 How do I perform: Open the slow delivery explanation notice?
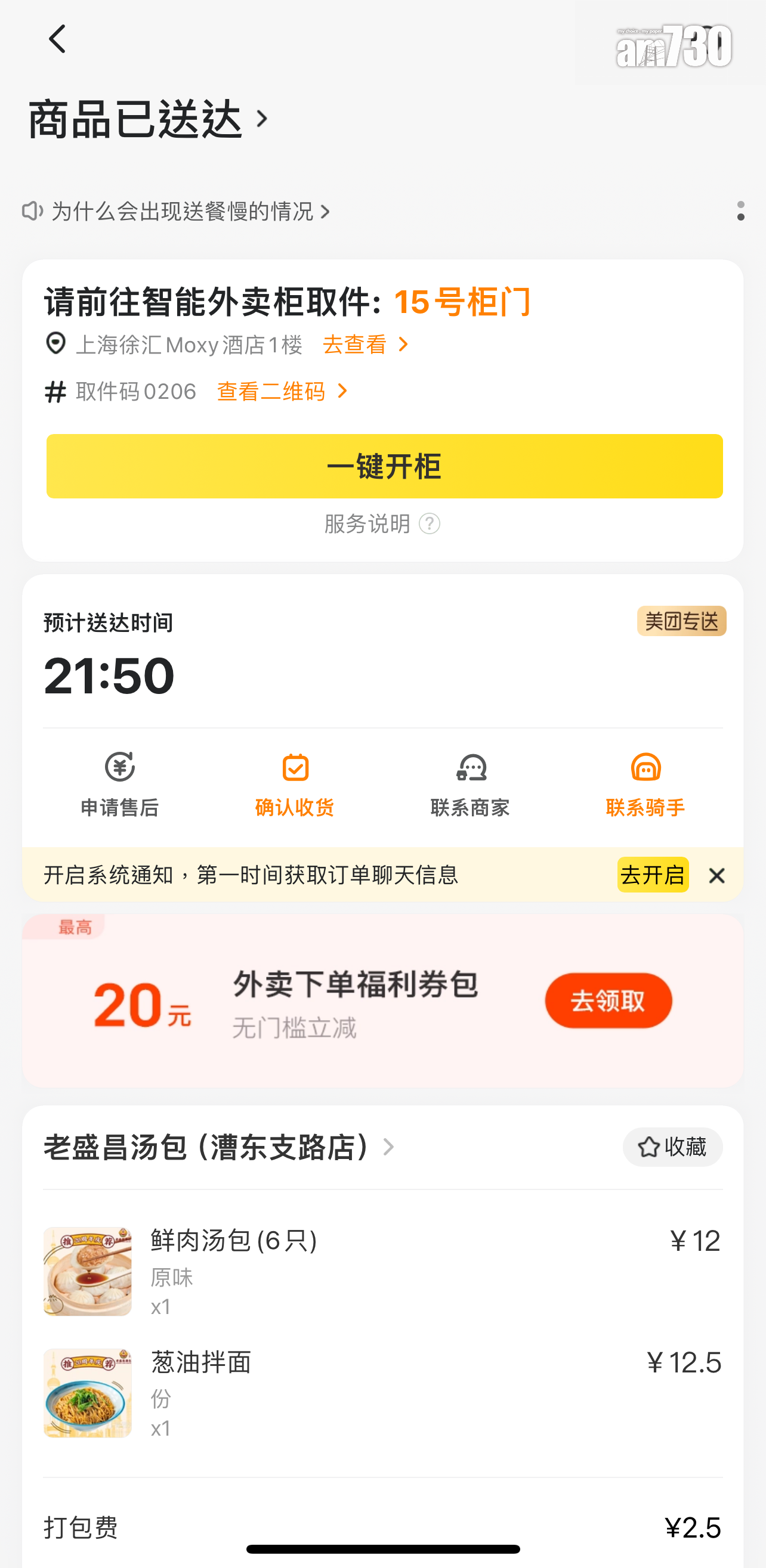coord(183,212)
